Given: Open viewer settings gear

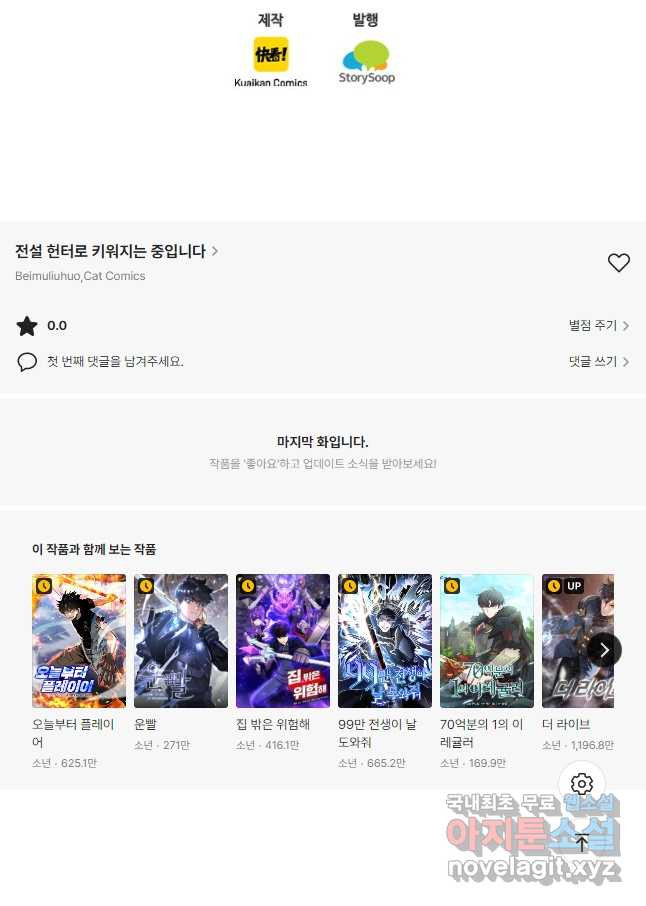Looking at the screenshot, I should pos(582,784).
